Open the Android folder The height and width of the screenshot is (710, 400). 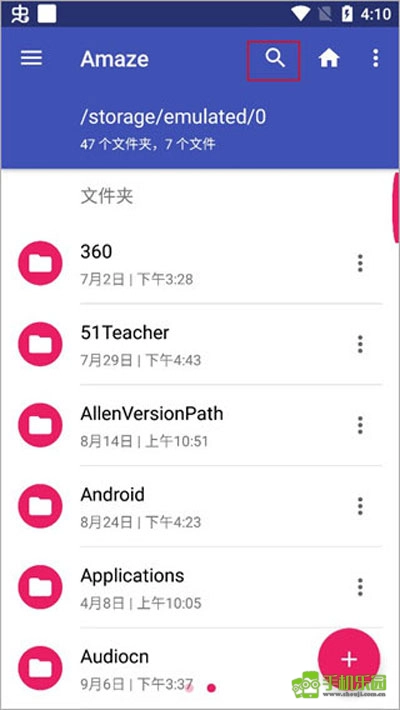(x=200, y=506)
